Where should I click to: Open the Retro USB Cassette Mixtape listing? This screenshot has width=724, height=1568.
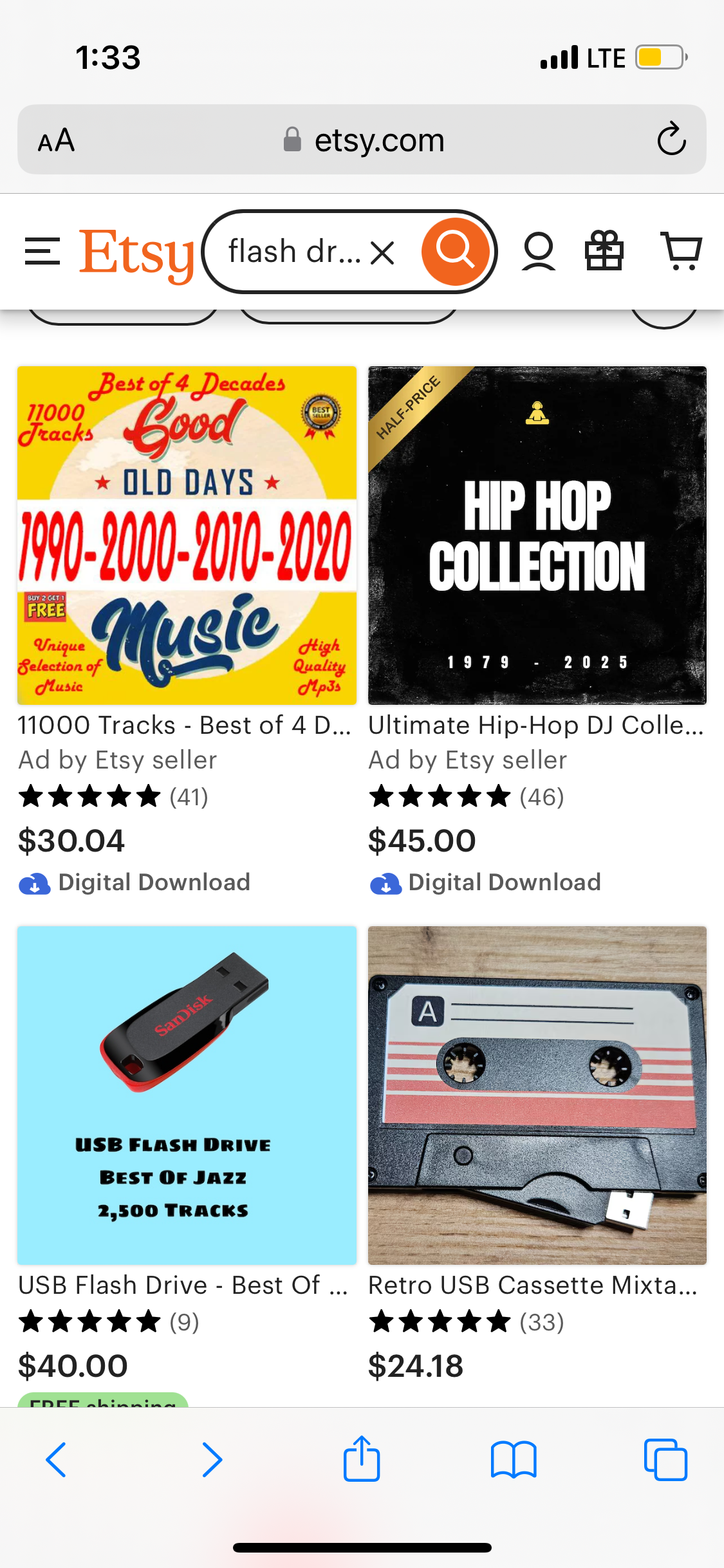[537, 1096]
